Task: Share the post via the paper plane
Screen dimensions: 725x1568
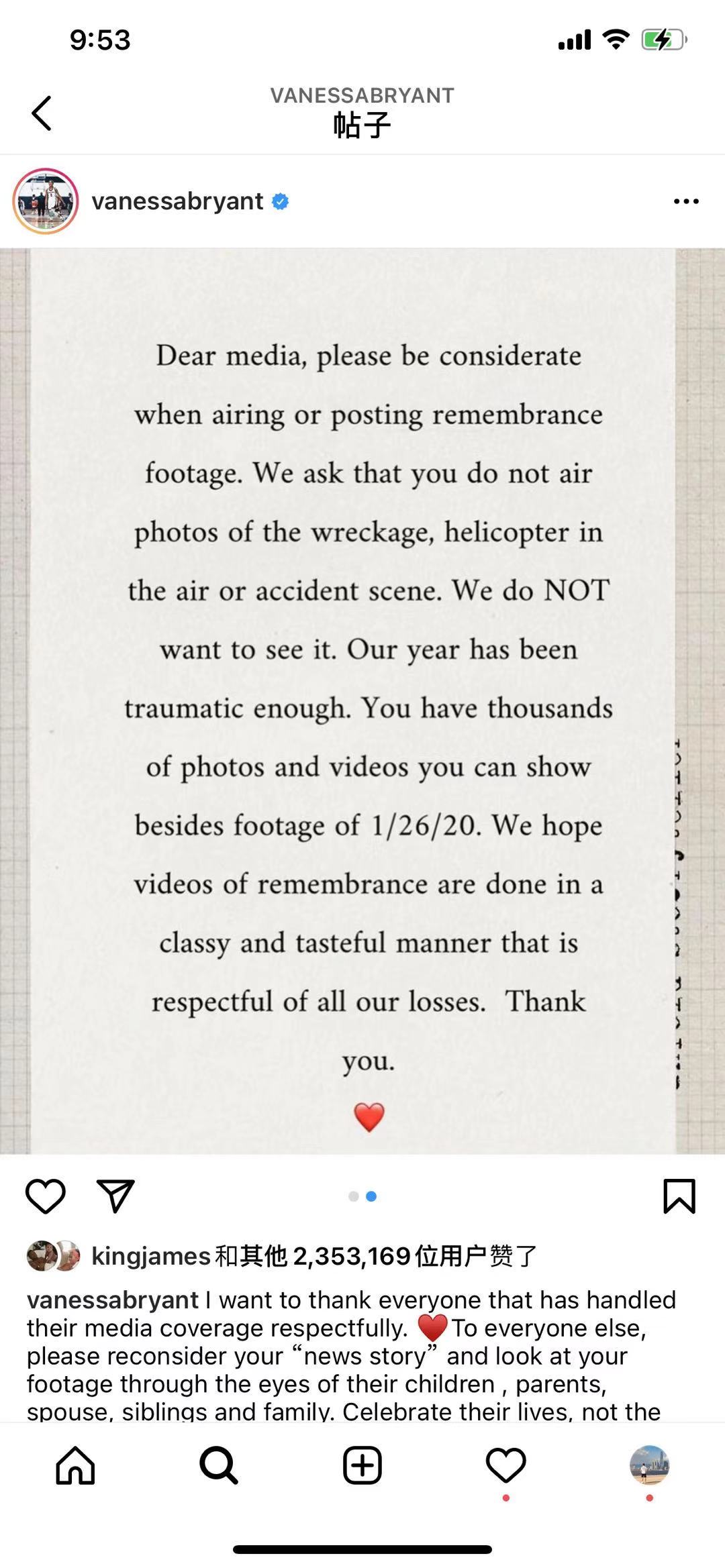Action: (115, 1196)
